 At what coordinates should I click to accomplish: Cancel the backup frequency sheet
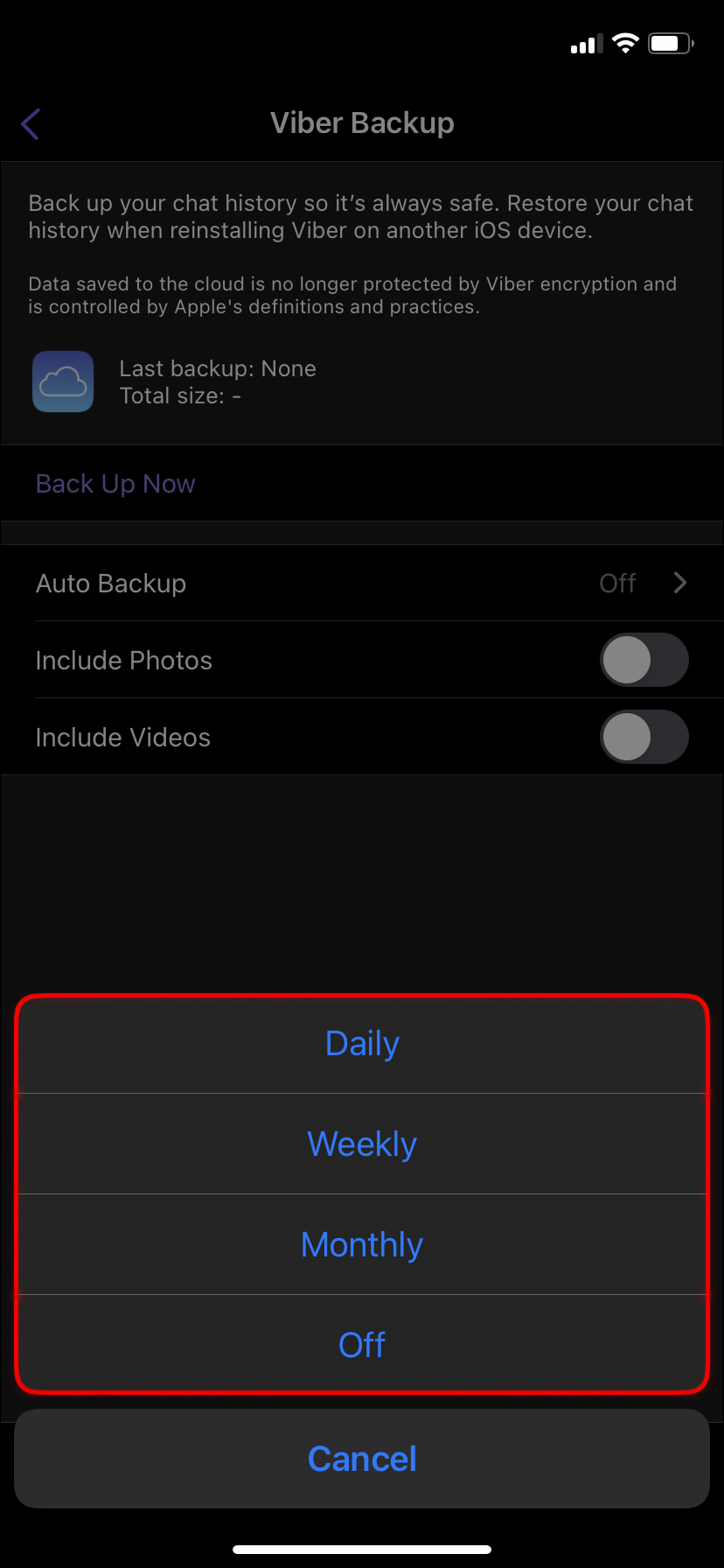(x=362, y=1459)
